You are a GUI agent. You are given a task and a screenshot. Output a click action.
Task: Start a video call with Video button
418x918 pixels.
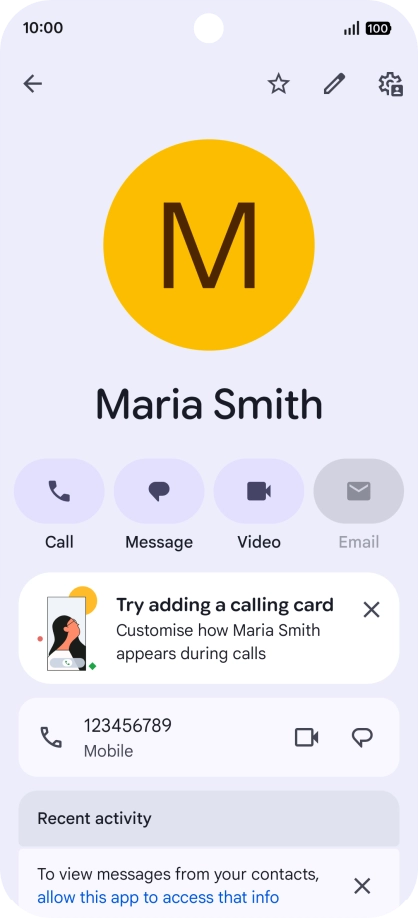point(259,491)
